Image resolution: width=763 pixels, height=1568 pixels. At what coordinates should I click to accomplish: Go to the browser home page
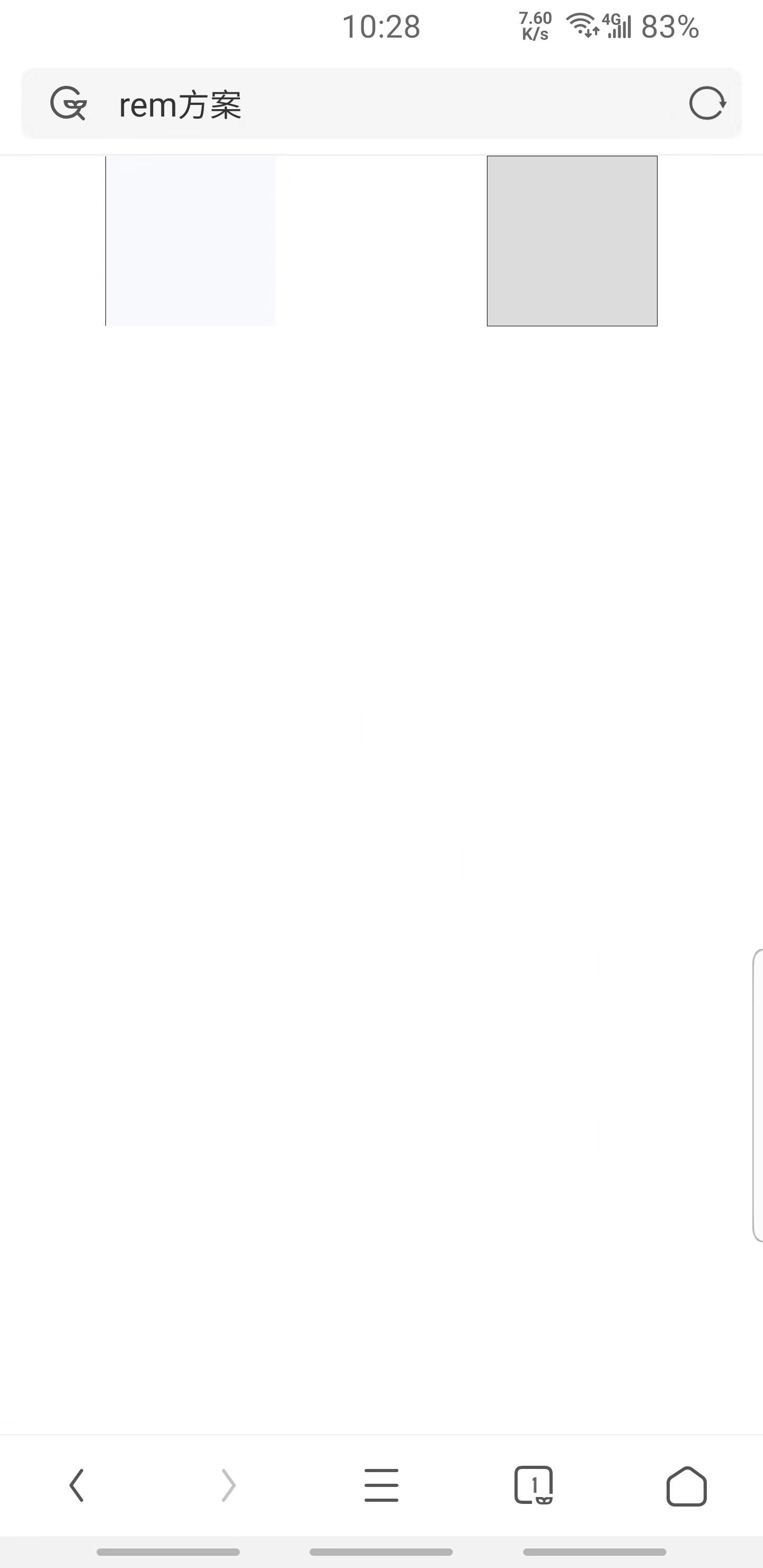pyautogui.click(x=686, y=1486)
